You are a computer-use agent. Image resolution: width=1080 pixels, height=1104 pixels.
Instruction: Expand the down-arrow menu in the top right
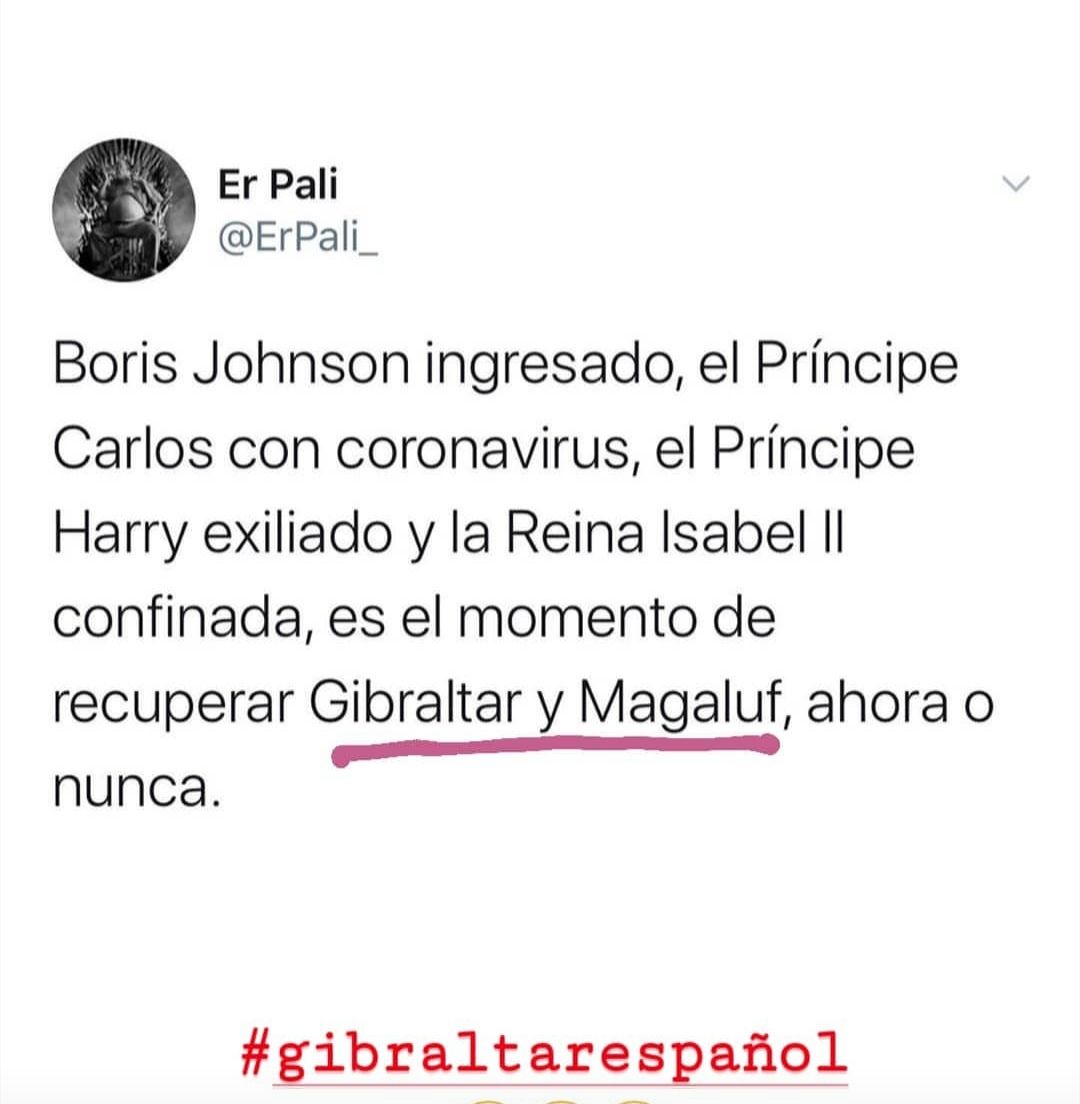click(x=1016, y=183)
